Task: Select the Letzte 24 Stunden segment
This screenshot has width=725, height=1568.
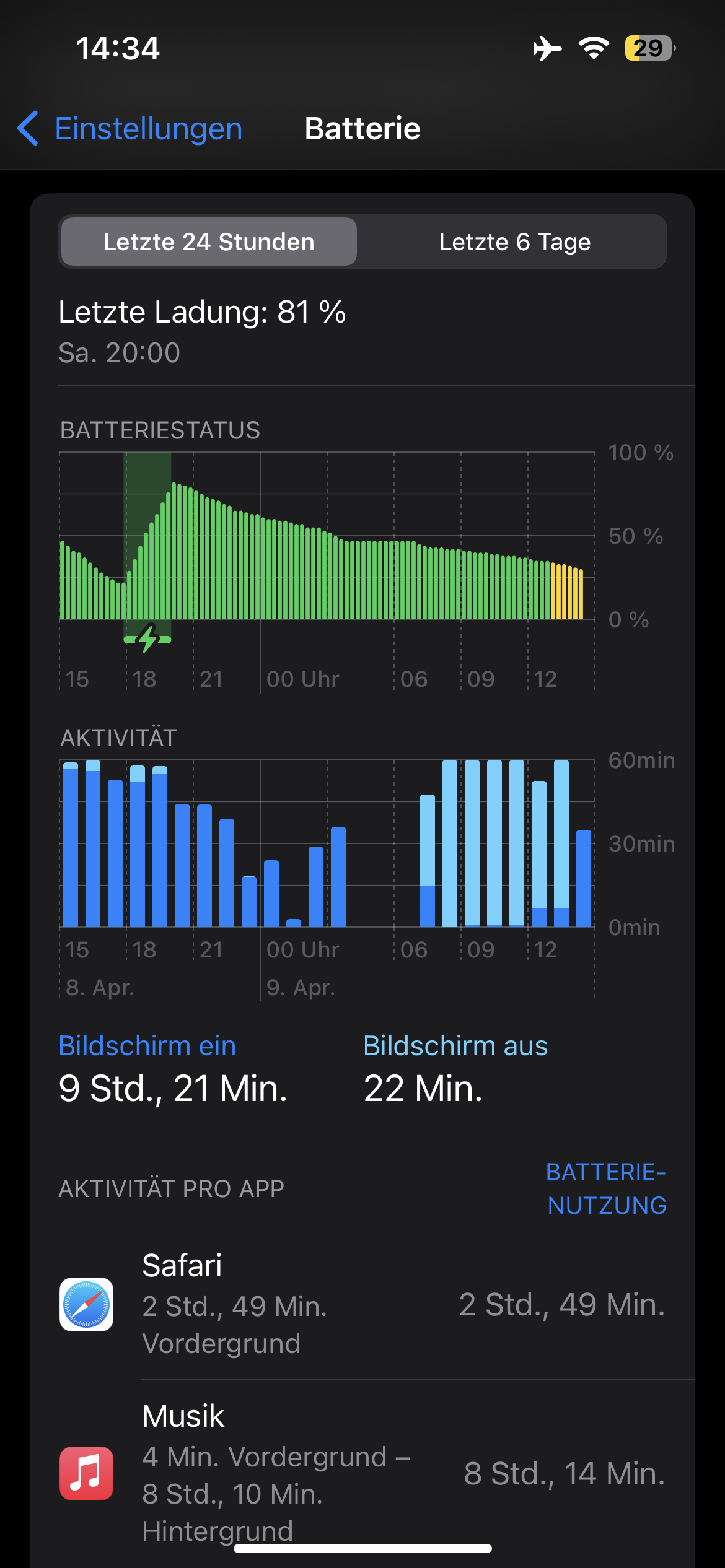Action: 209,242
